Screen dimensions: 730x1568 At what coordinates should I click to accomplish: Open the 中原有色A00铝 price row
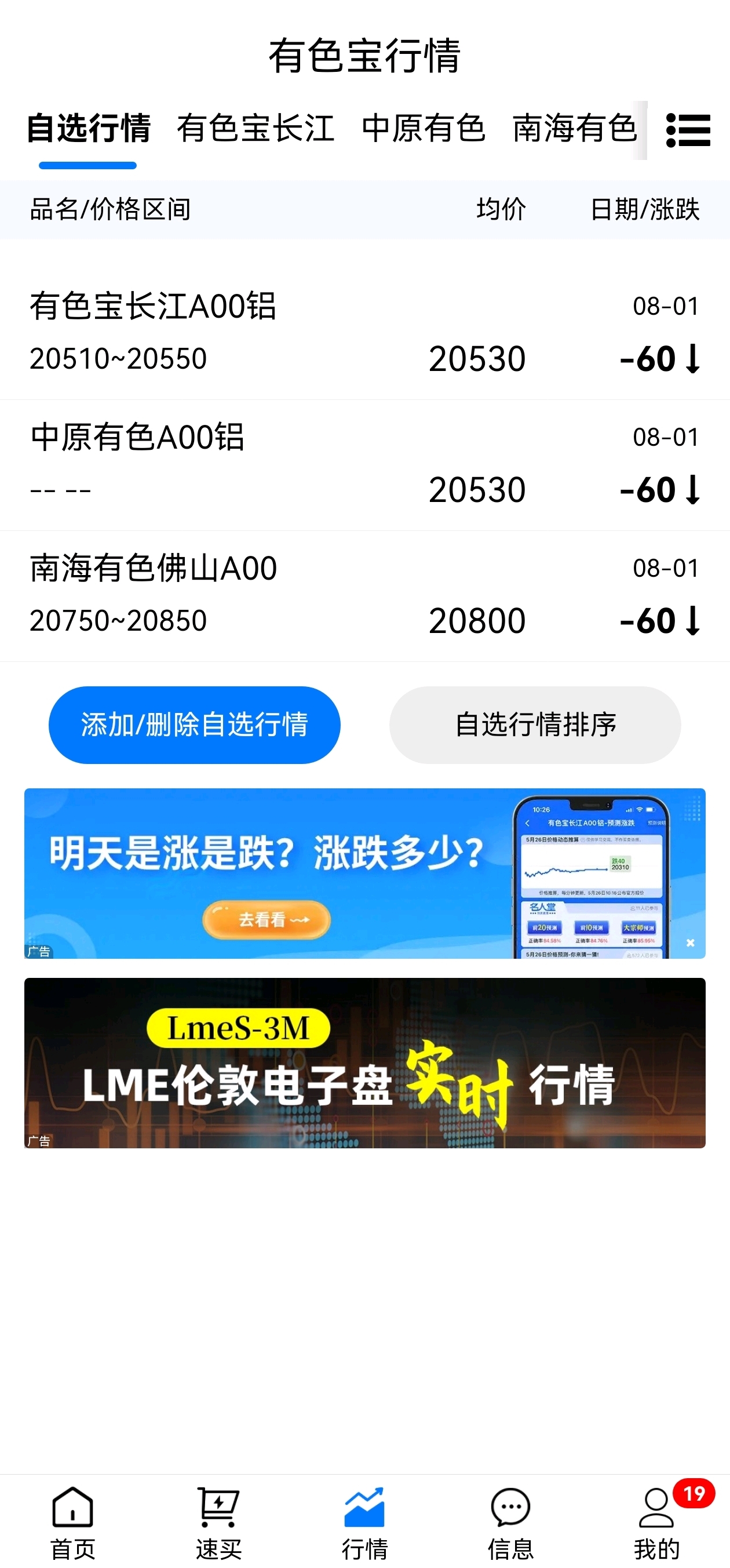(x=365, y=465)
